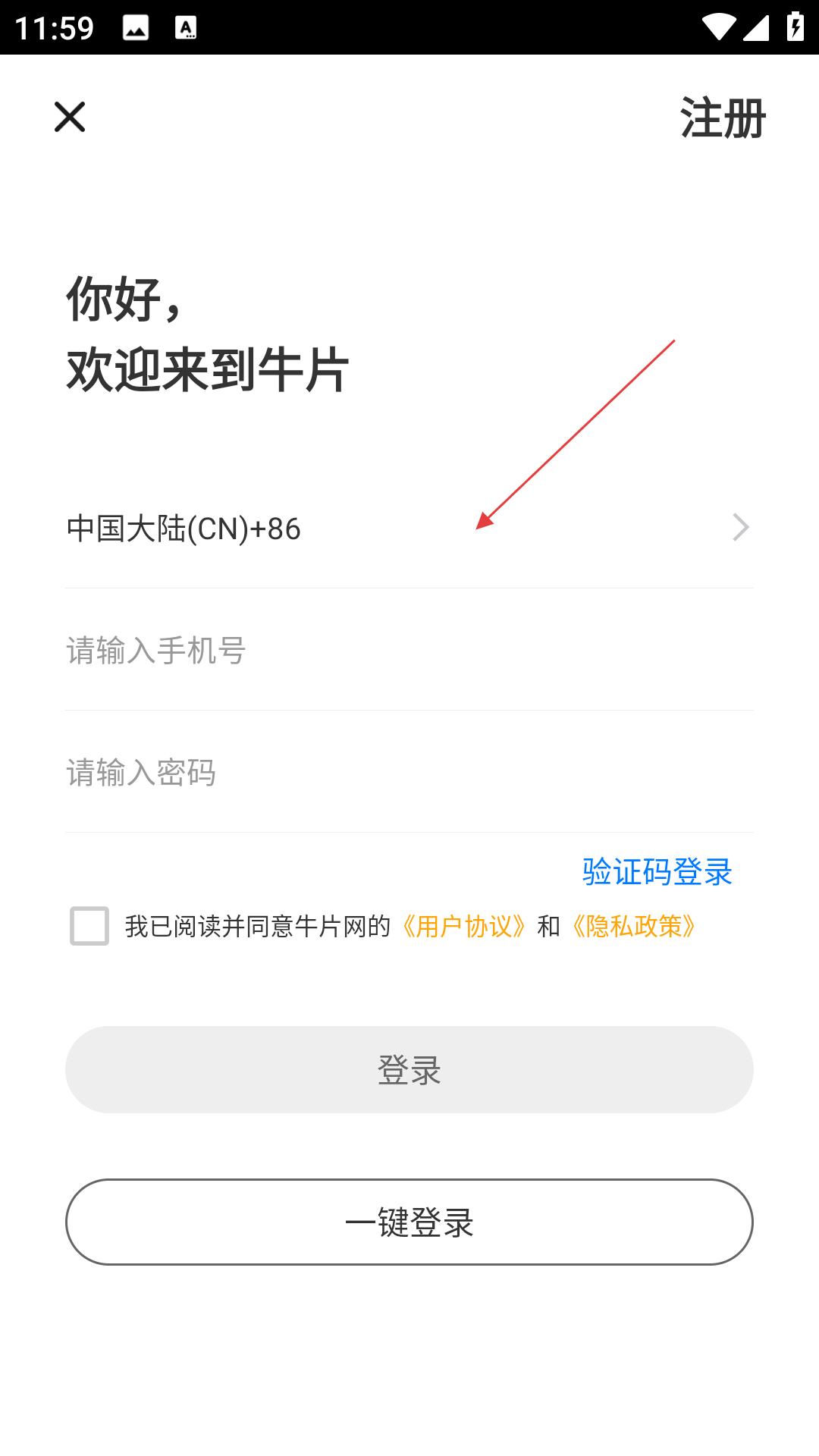Switch to 验证码登录 login

657,871
